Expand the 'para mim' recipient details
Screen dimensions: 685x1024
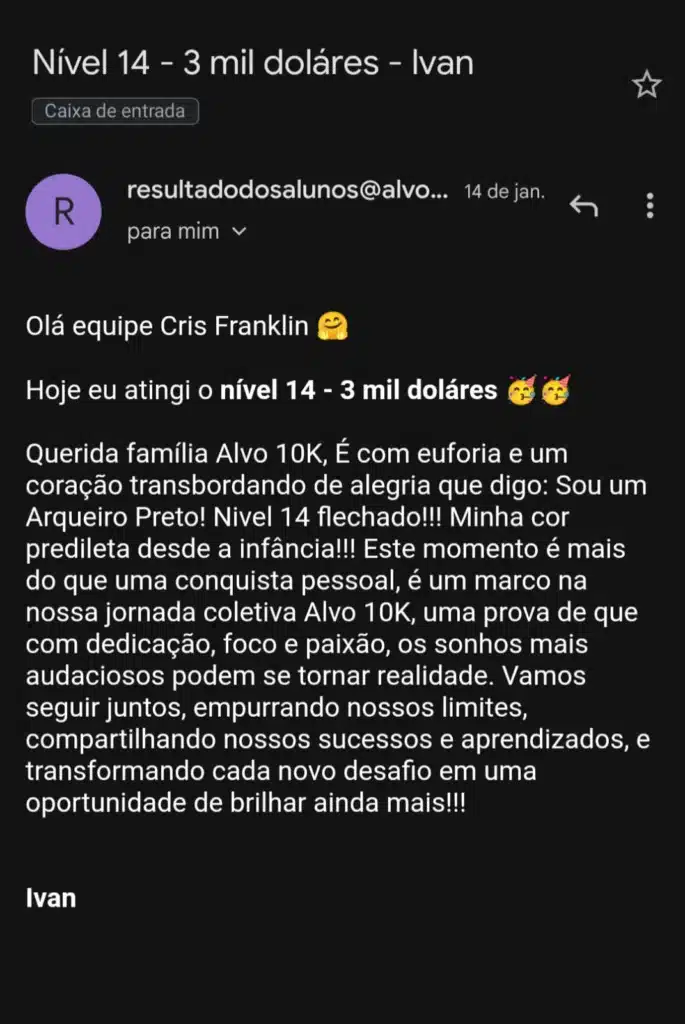click(x=238, y=231)
